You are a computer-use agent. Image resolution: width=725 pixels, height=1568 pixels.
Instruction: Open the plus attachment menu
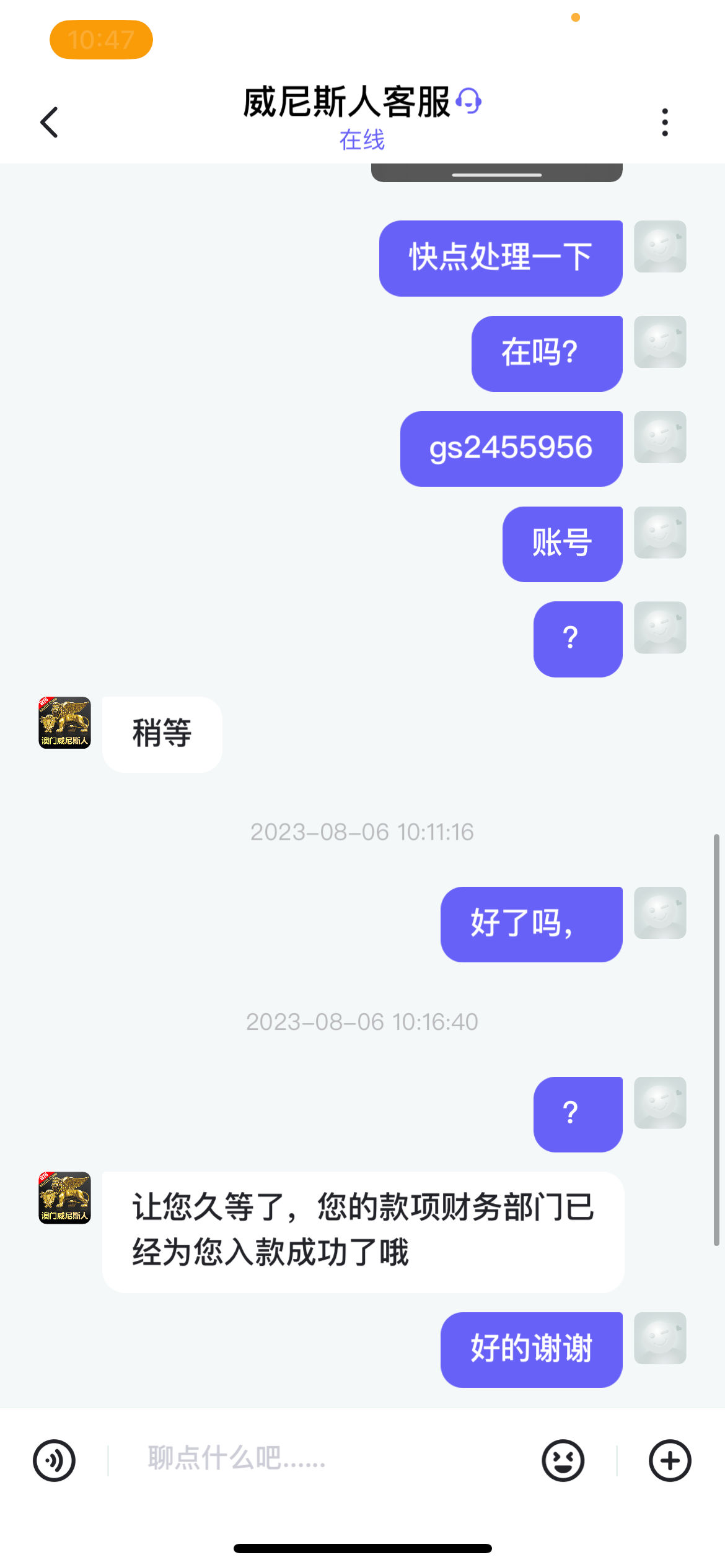click(670, 1460)
